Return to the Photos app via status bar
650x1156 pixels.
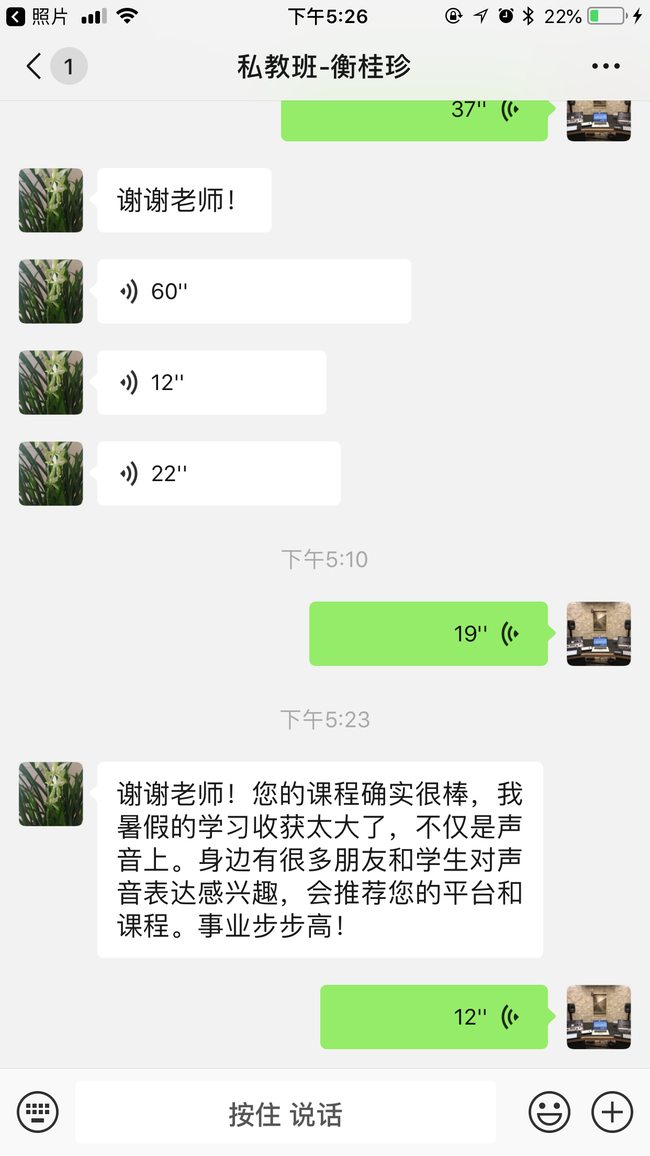pyautogui.click(x=38, y=16)
